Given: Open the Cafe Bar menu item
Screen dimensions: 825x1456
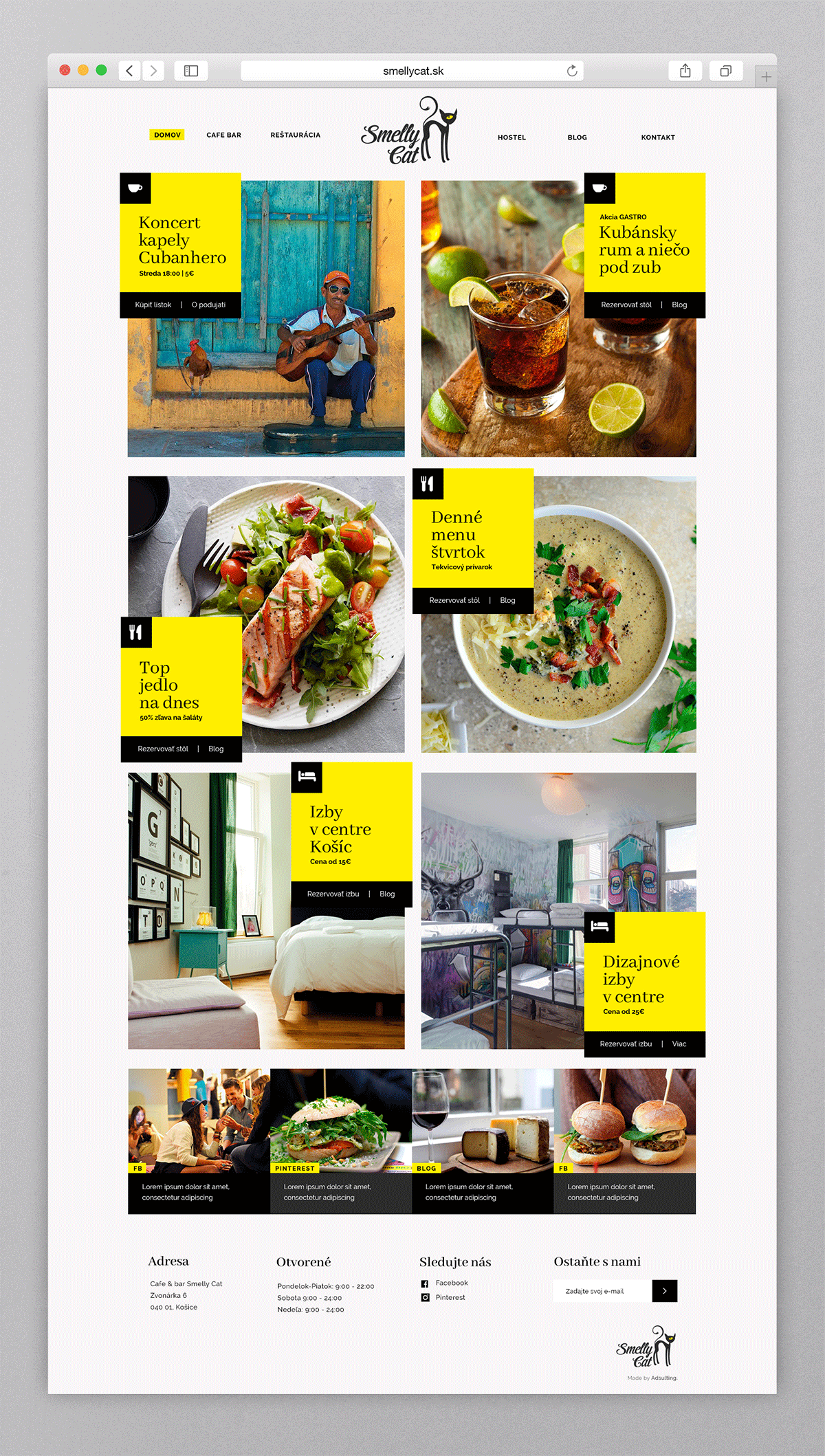Looking at the screenshot, I should (x=223, y=135).
